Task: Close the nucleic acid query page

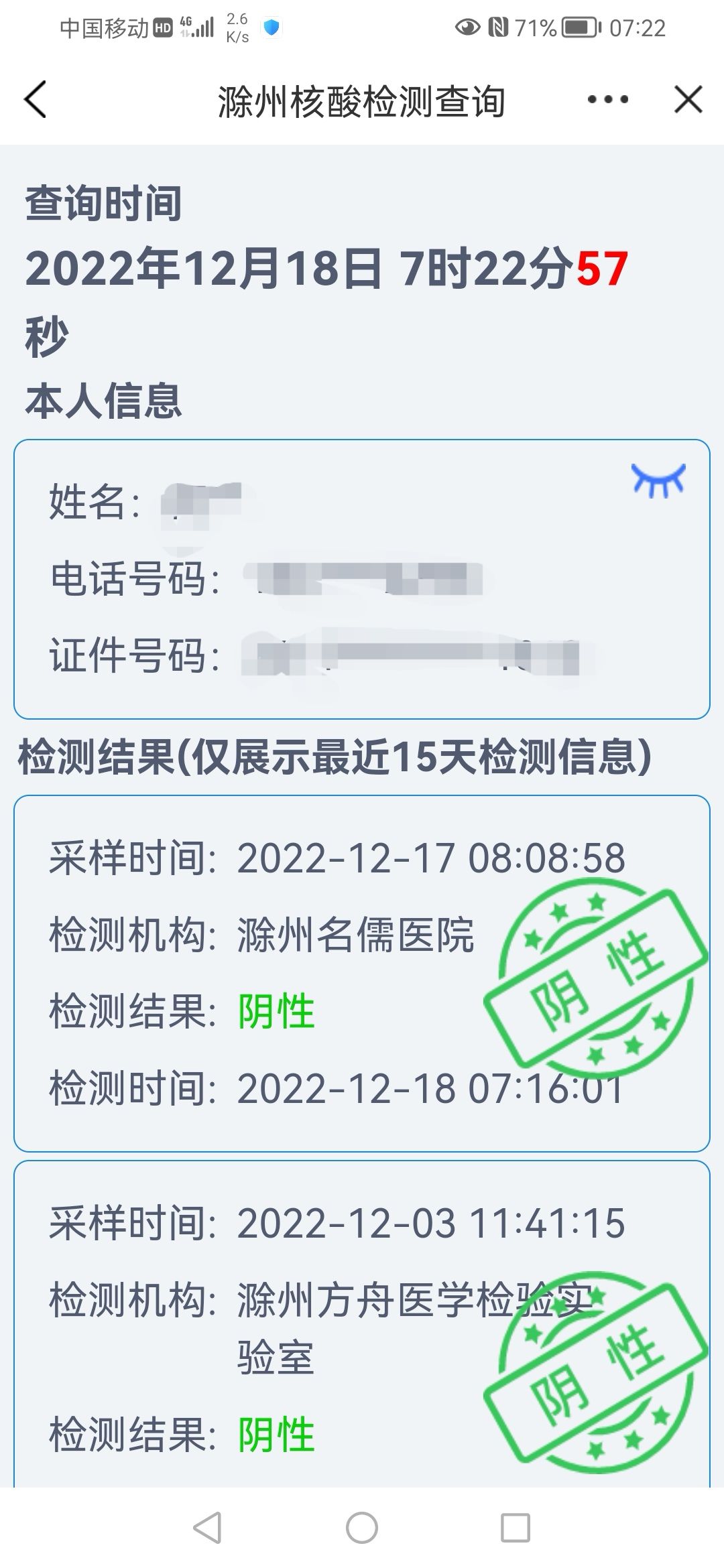Action: point(688,100)
